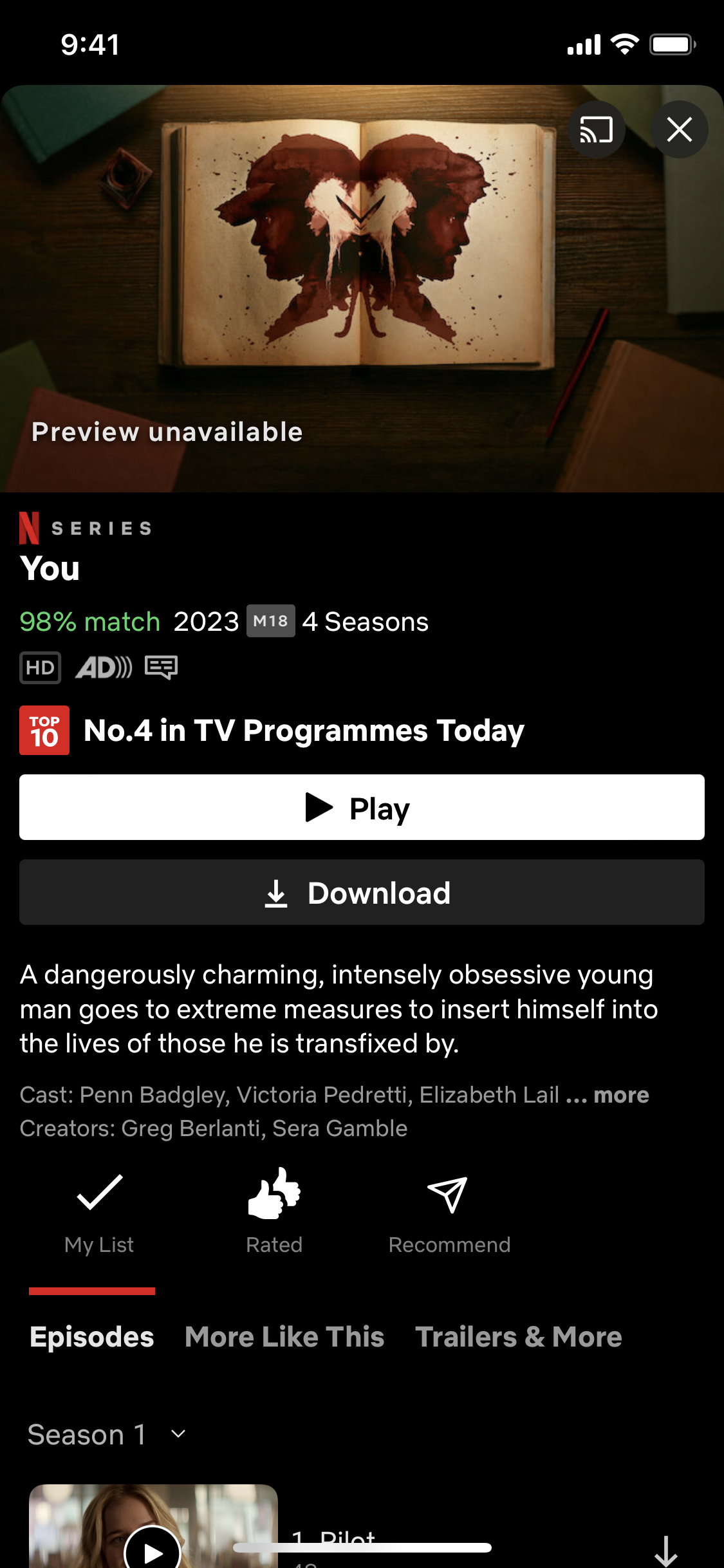Download the Pilot episode
This screenshot has height=1568, width=724.
[x=666, y=1550]
